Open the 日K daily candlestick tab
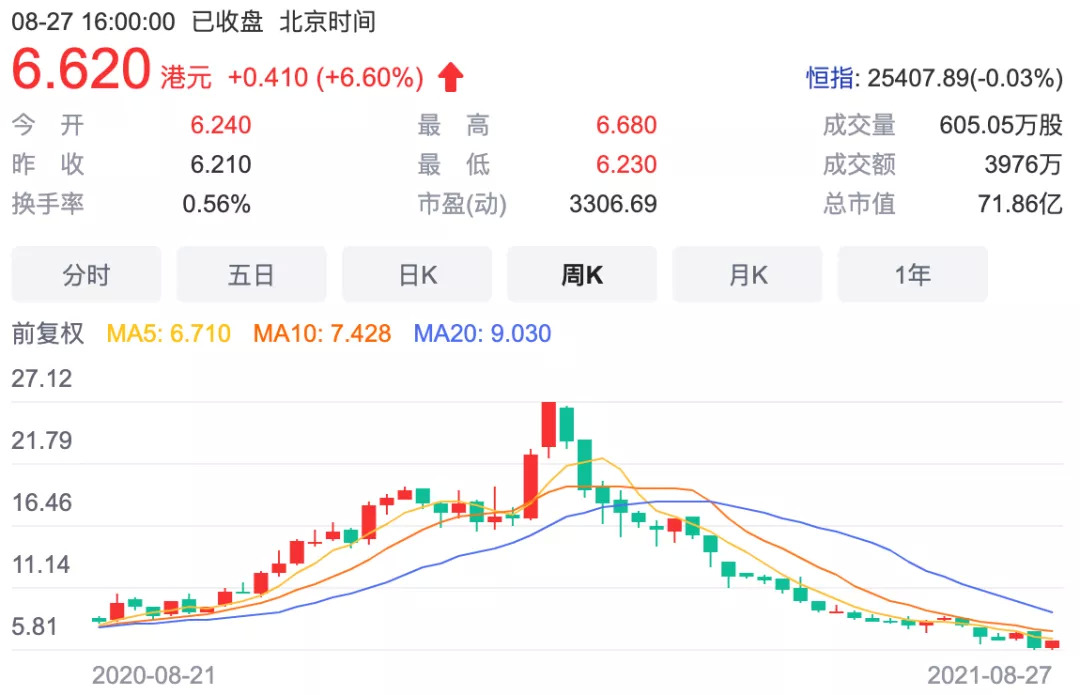The height and width of the screenshot is (695, 1080). [x=417, y=275]
